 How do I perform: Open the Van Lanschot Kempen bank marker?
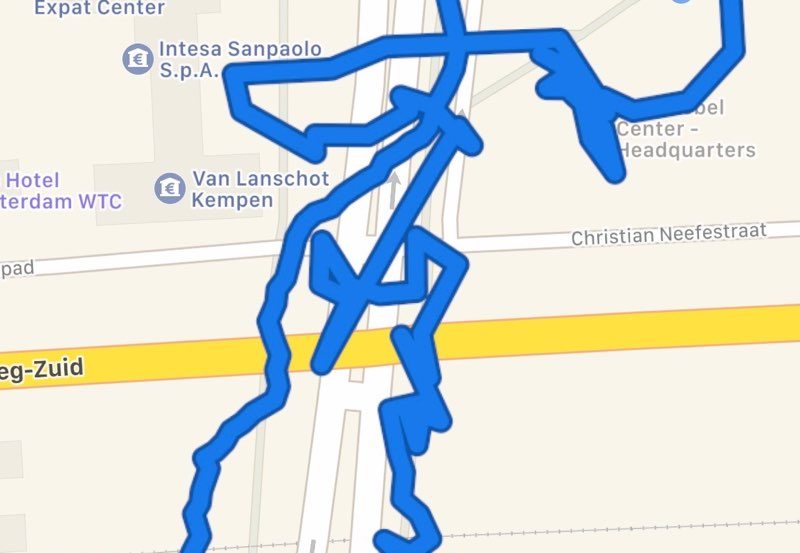[170, 187]
